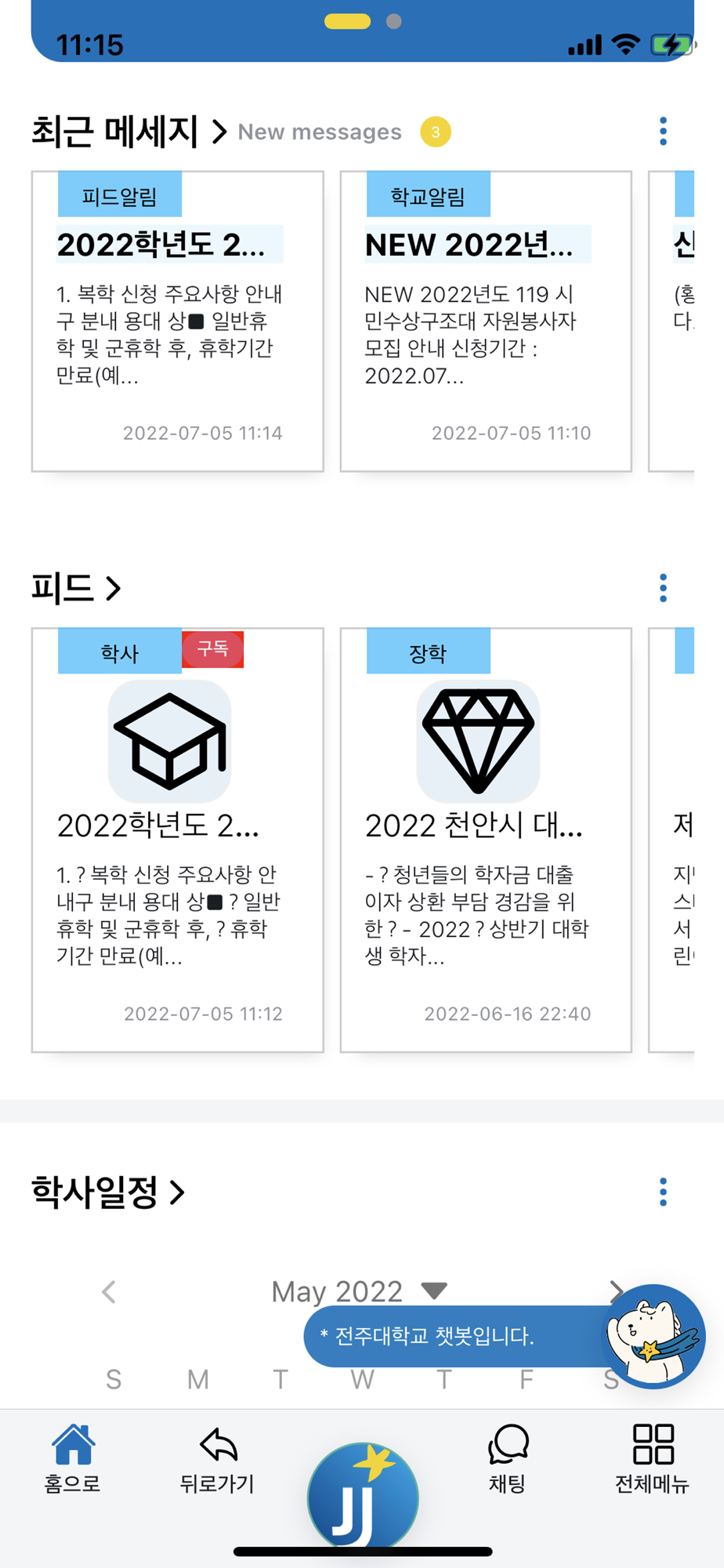
Task: Open the 학사 feed card
Action: (x=178, y=840)
